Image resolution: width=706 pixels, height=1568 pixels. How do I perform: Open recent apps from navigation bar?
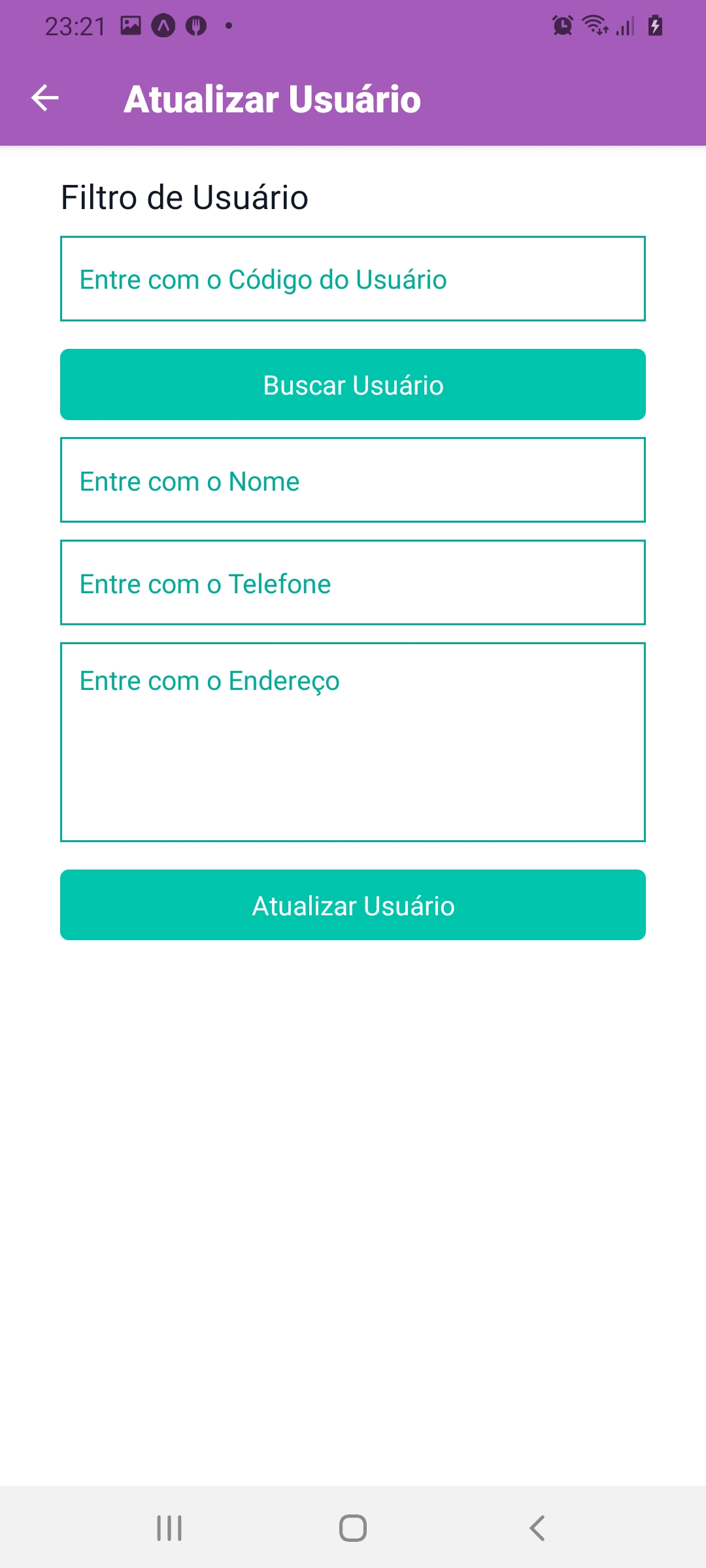tap(169, 1528)
